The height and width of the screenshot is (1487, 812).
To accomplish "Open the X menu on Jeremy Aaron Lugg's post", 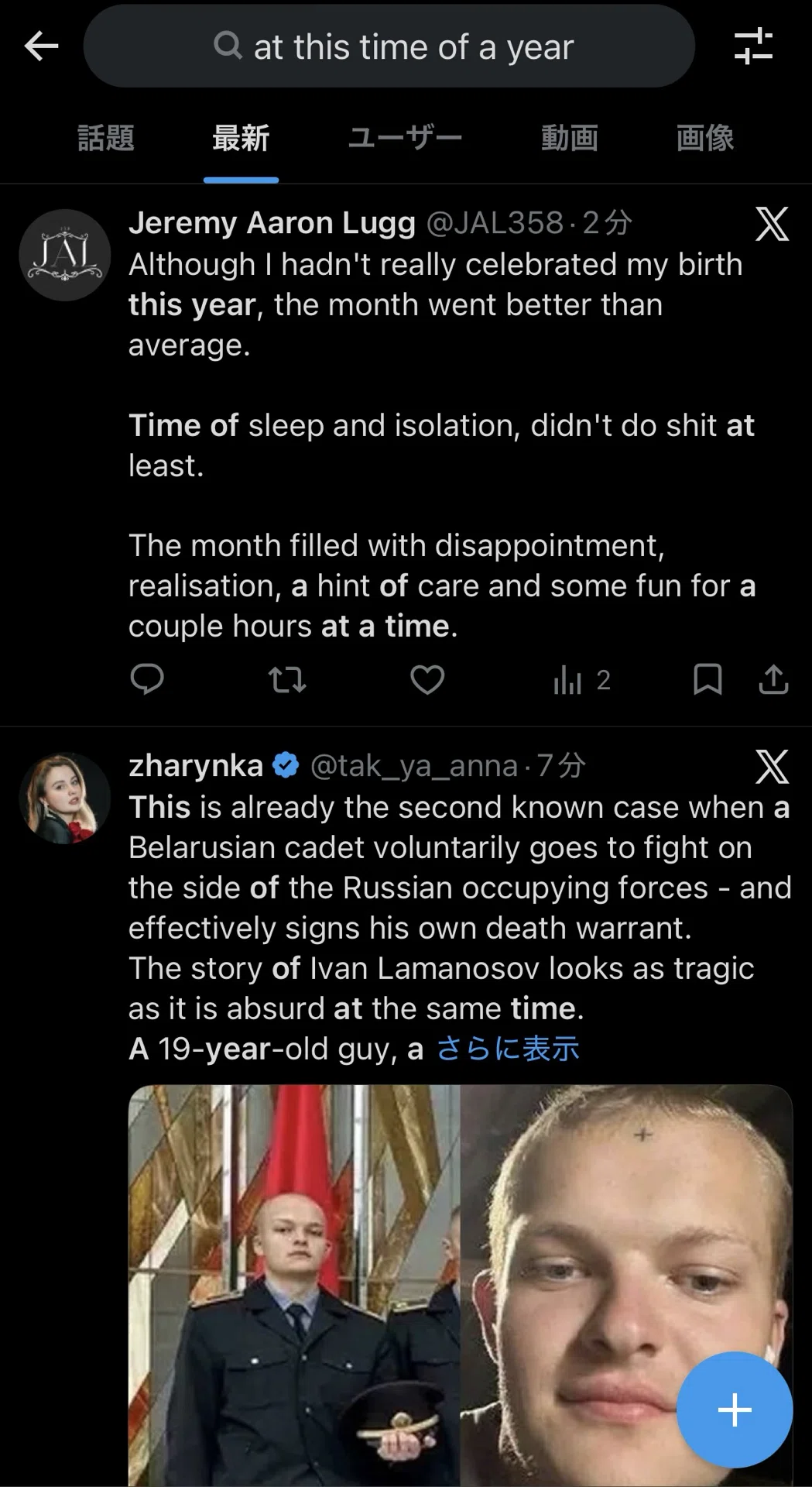I will pyautogui.click(x=772, y=224).
